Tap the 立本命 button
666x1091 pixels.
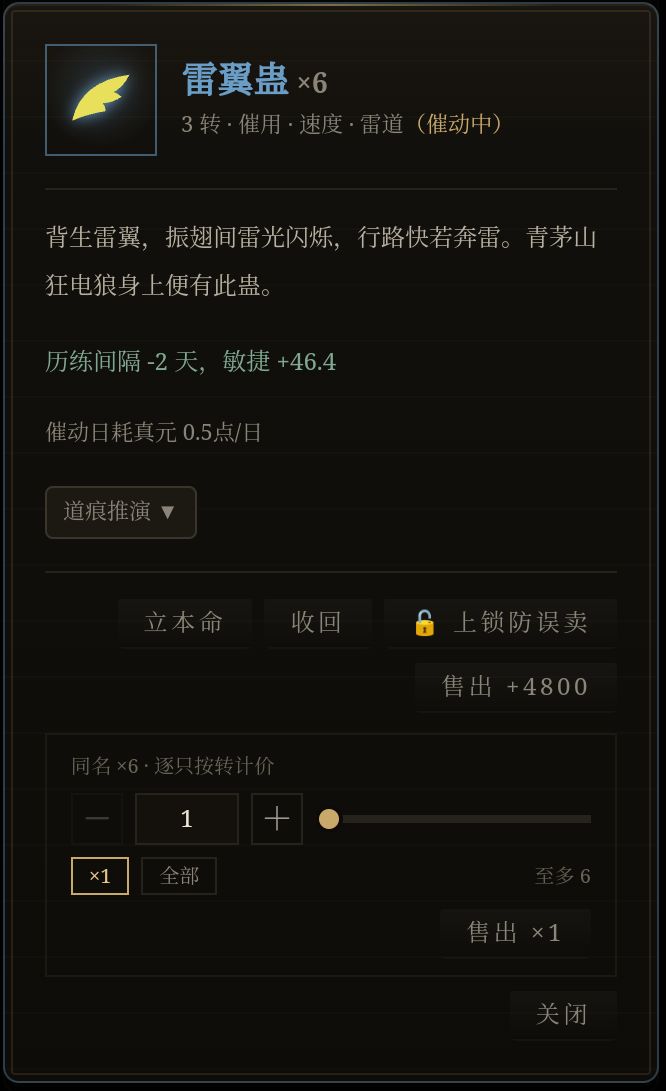click(184, 623)
